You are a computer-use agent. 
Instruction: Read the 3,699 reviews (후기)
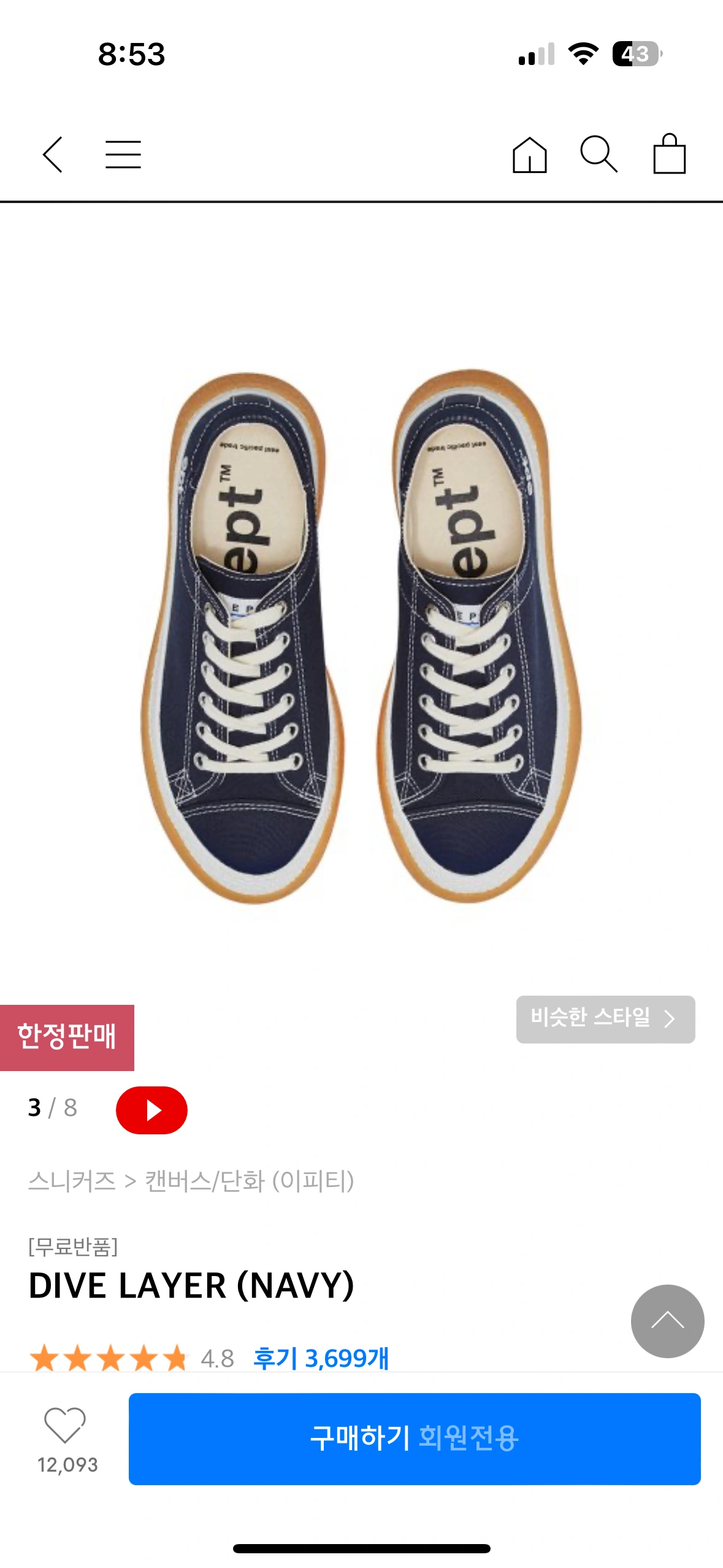point(321,1358)
